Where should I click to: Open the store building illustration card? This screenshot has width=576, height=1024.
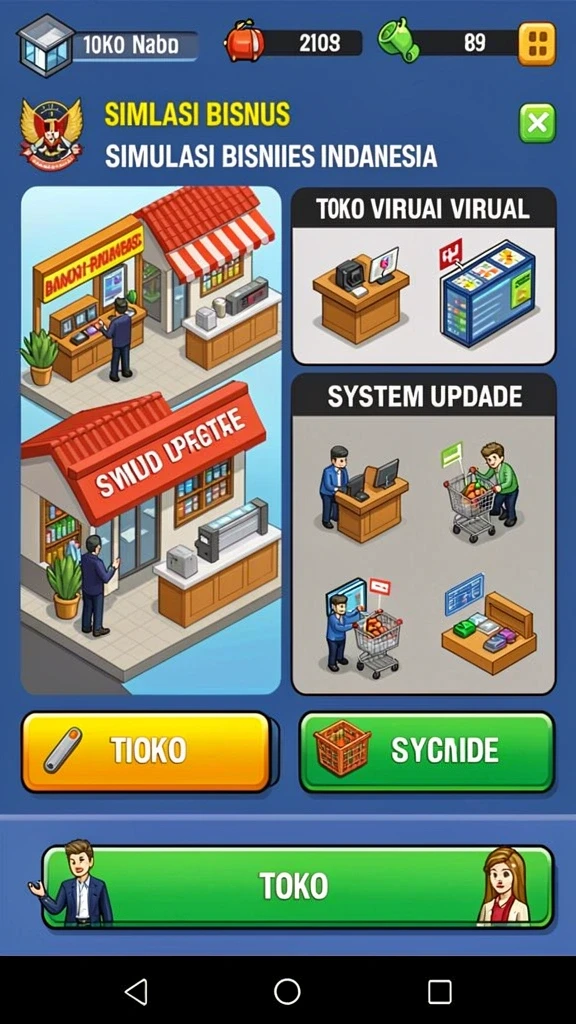coord(151,440)
